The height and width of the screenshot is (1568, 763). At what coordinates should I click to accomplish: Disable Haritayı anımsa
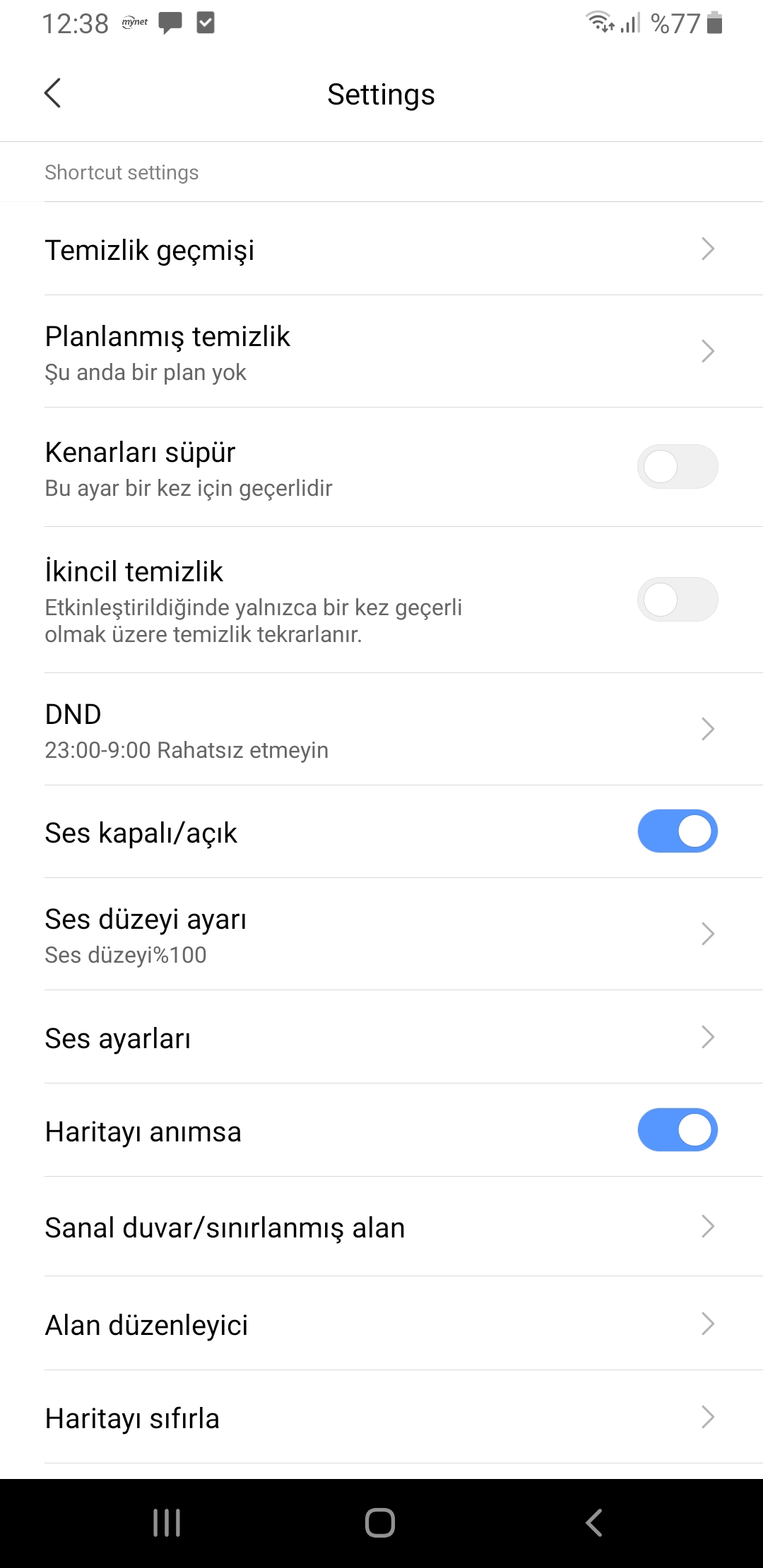coord(677,1130)
